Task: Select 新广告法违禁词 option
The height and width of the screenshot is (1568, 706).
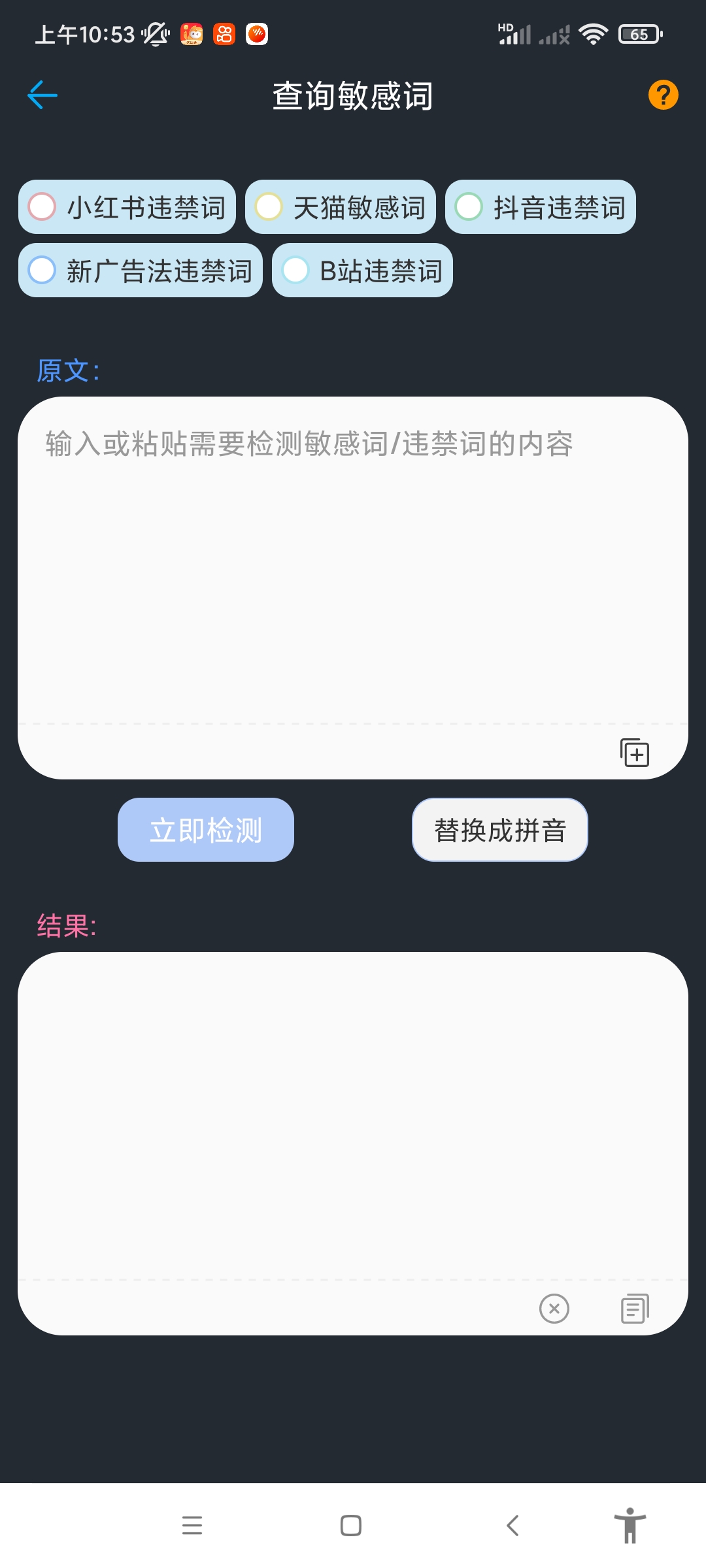Action: pyautogui.click(x=141, y=270)
